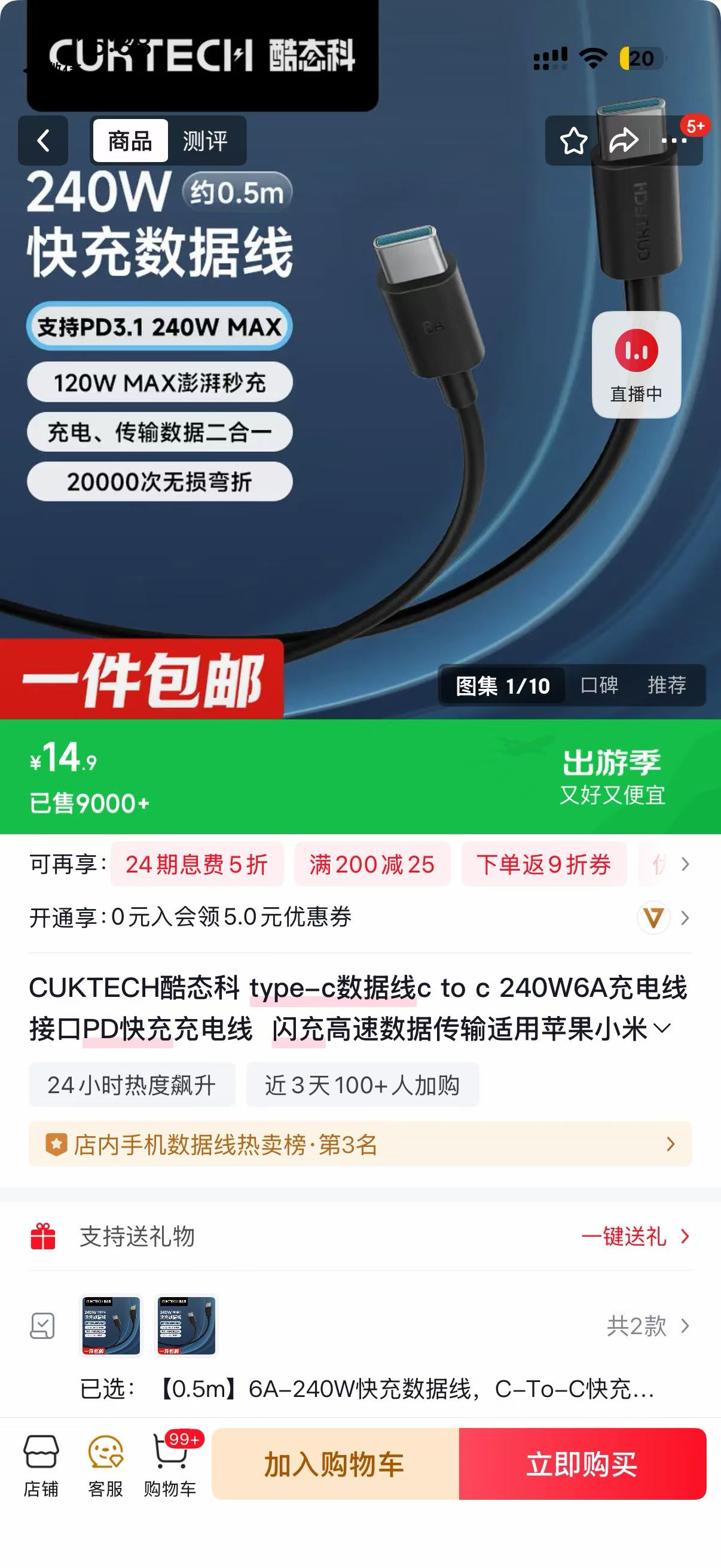Switch to the 测评 tab

point(205,141)
